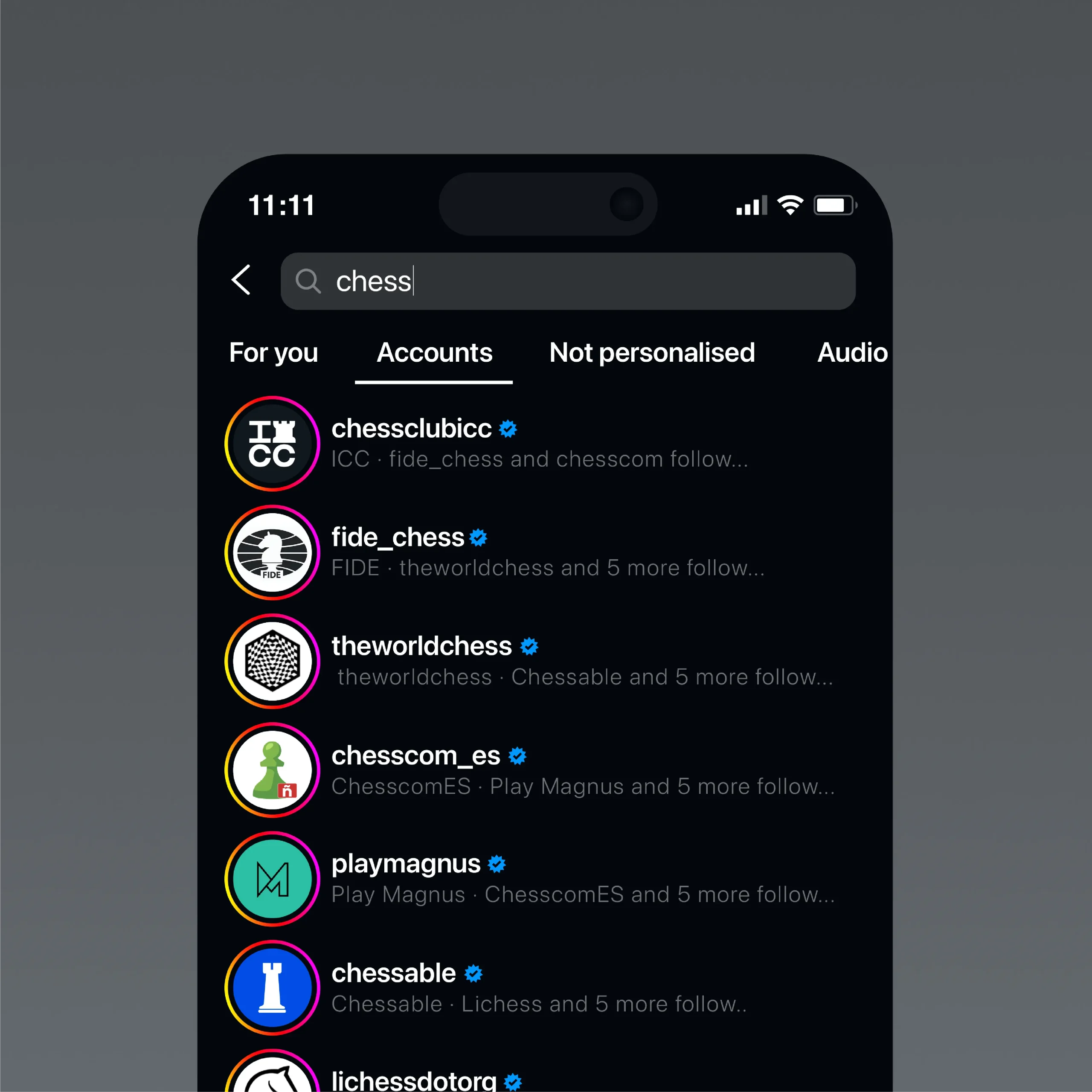Switch to the Audio tab

(852, 353)
